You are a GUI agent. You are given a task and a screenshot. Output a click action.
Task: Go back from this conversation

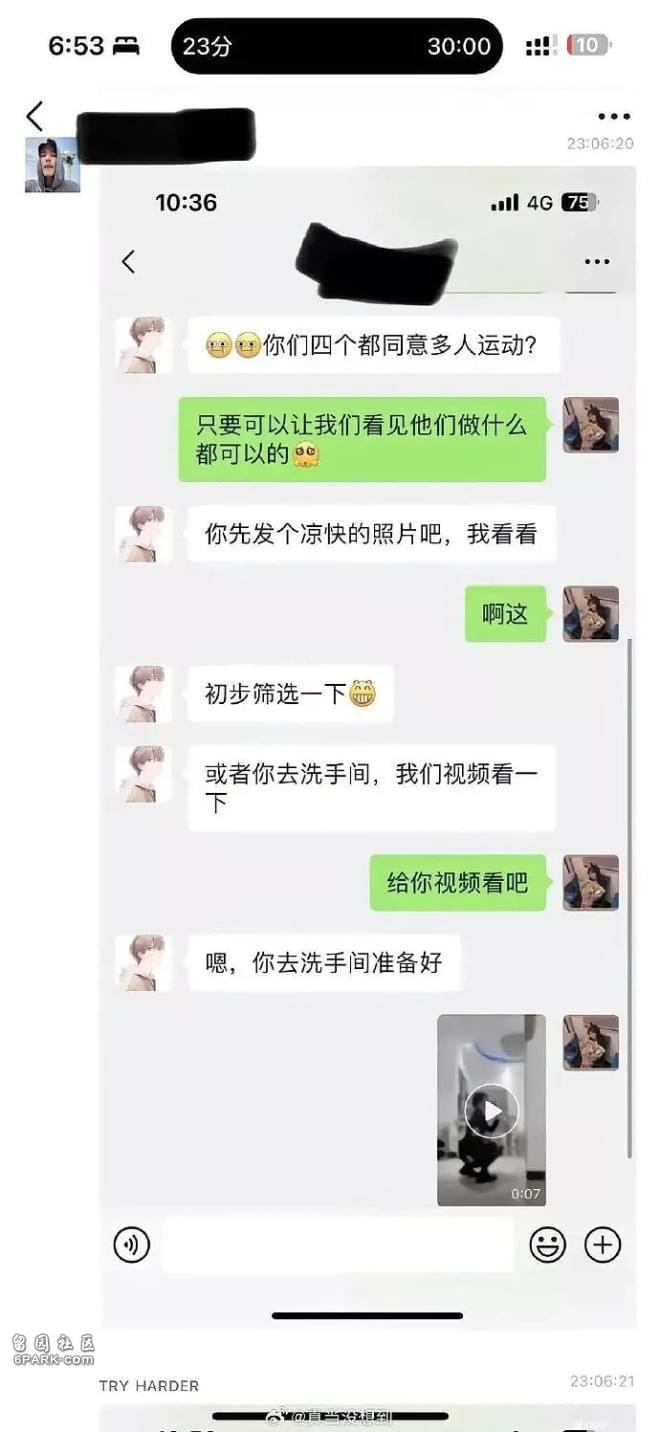(x=35, y=117)
